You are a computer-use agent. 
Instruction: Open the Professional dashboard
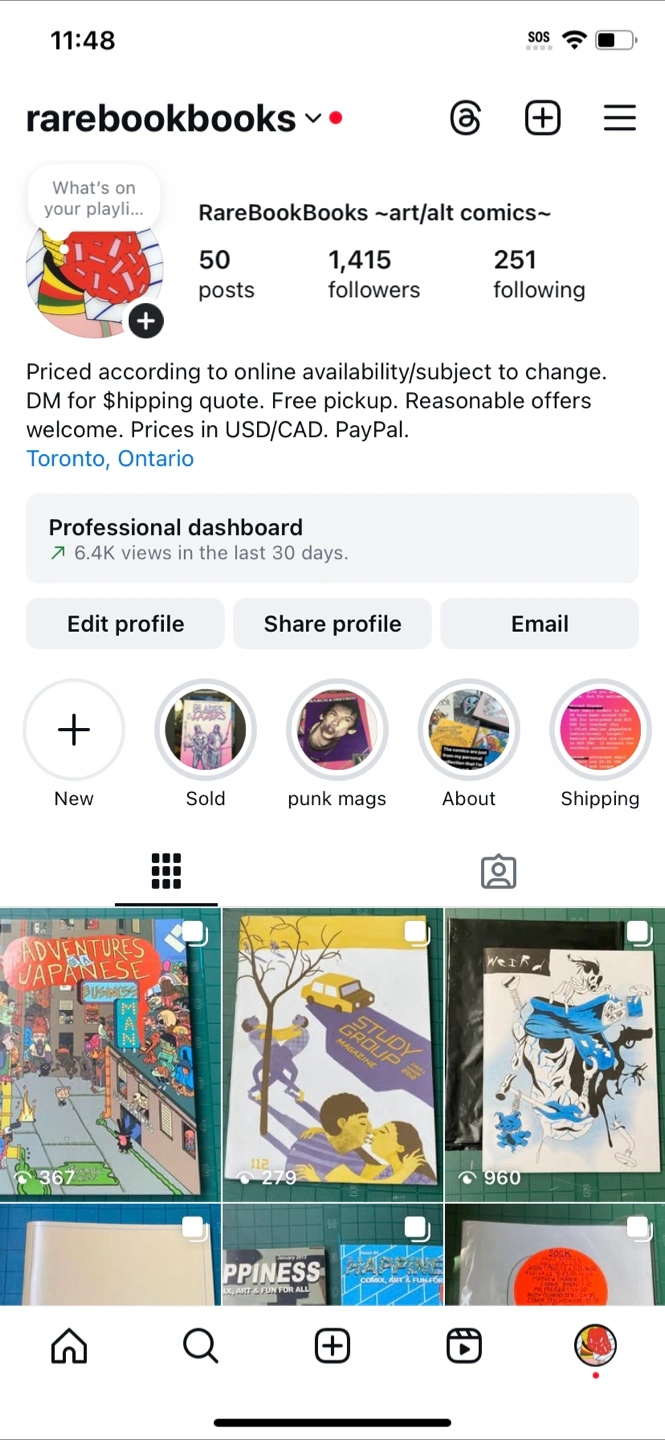tap(332, 538)
